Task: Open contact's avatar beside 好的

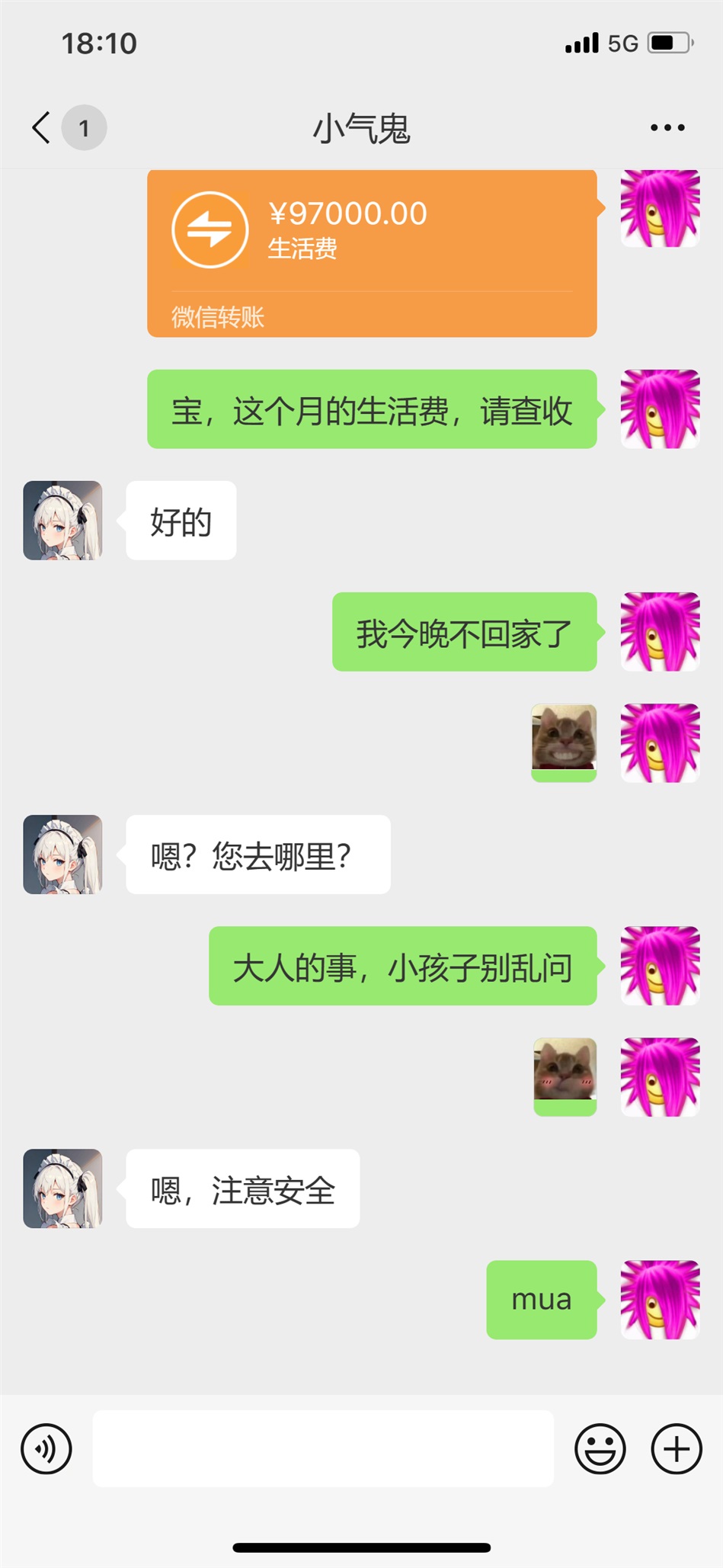Action: point(62,521)
